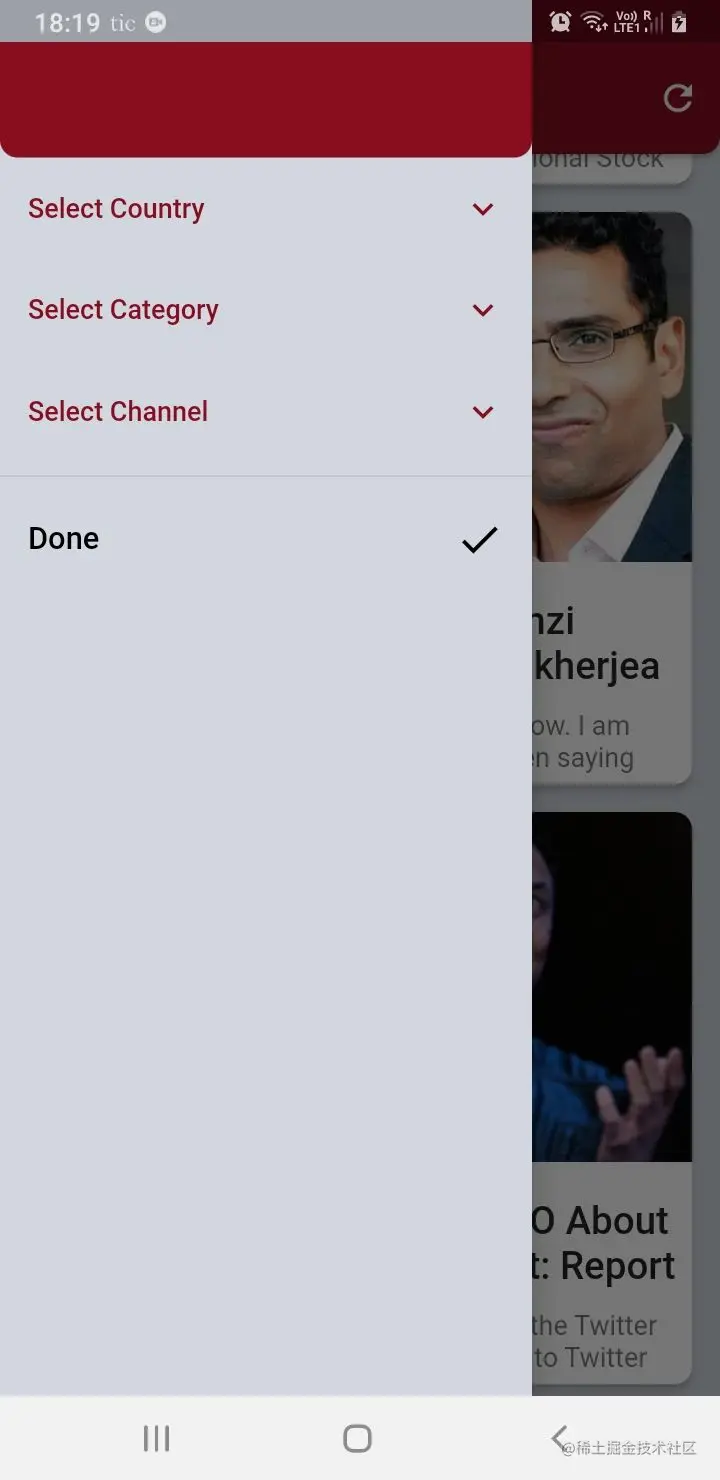The width and height of the screenshot is (720, 1480).
Task: Confirm the filters with Done
Action: (x=265, y=539)
